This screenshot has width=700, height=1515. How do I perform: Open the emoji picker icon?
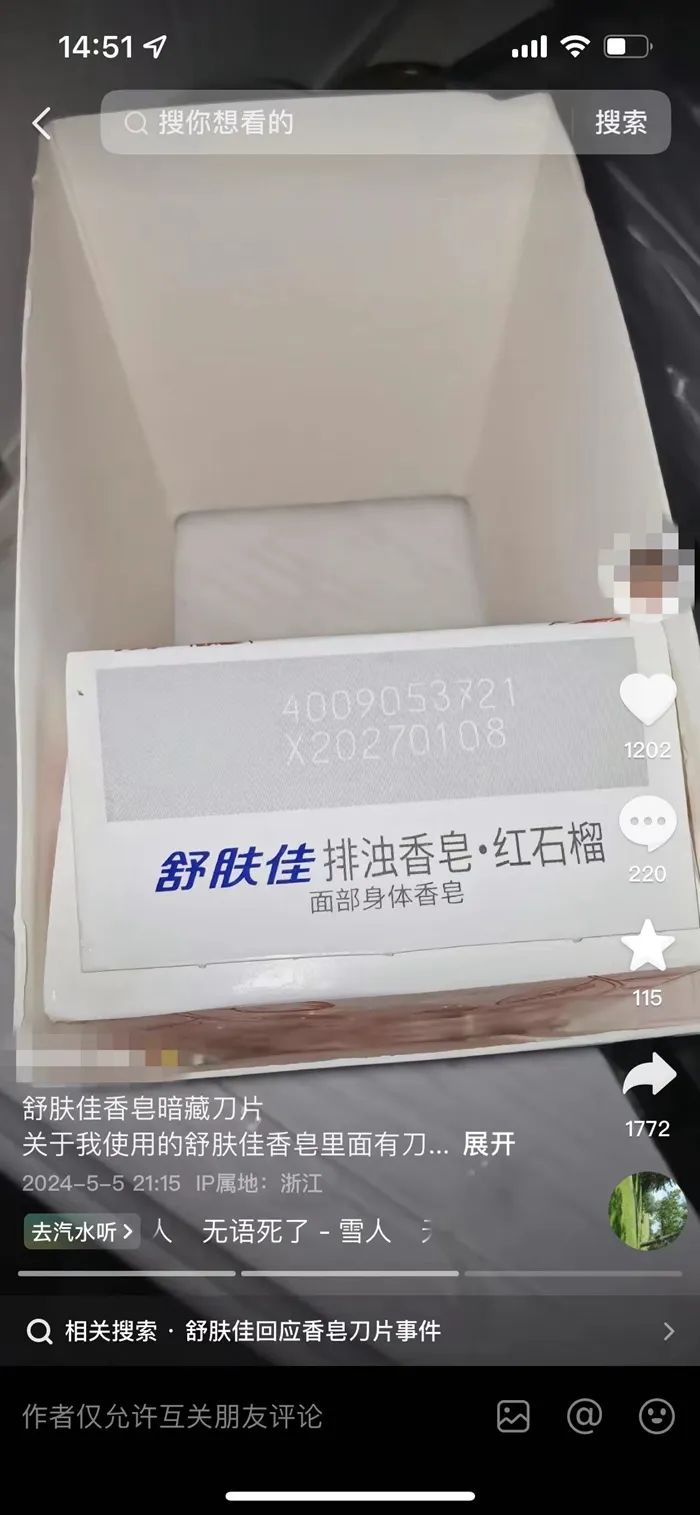pos(657,1416)
